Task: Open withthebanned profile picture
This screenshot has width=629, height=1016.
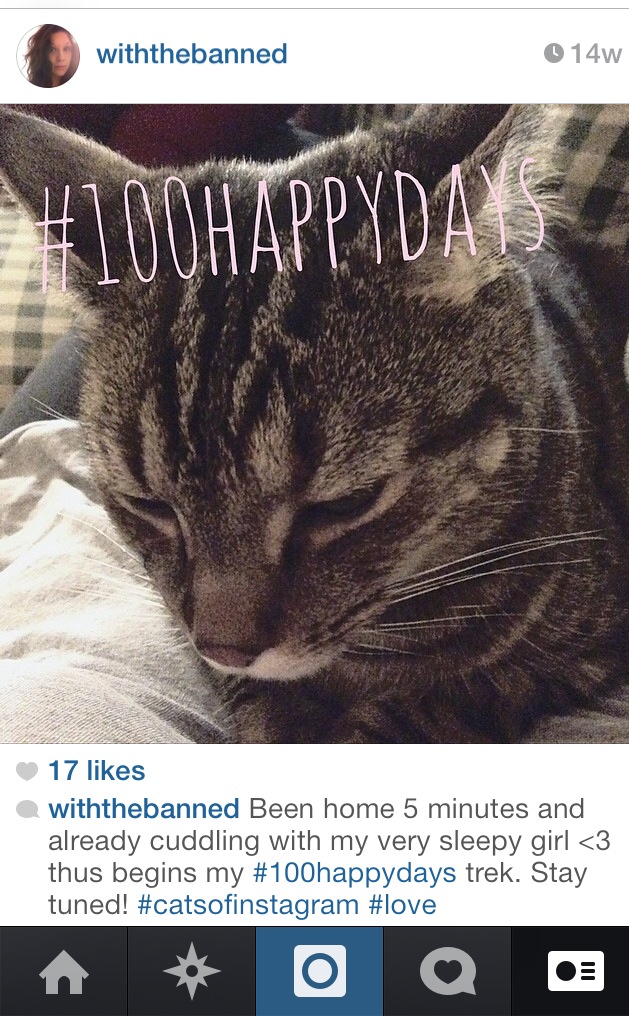Action: pyautogui.click(x=48, y=55)
